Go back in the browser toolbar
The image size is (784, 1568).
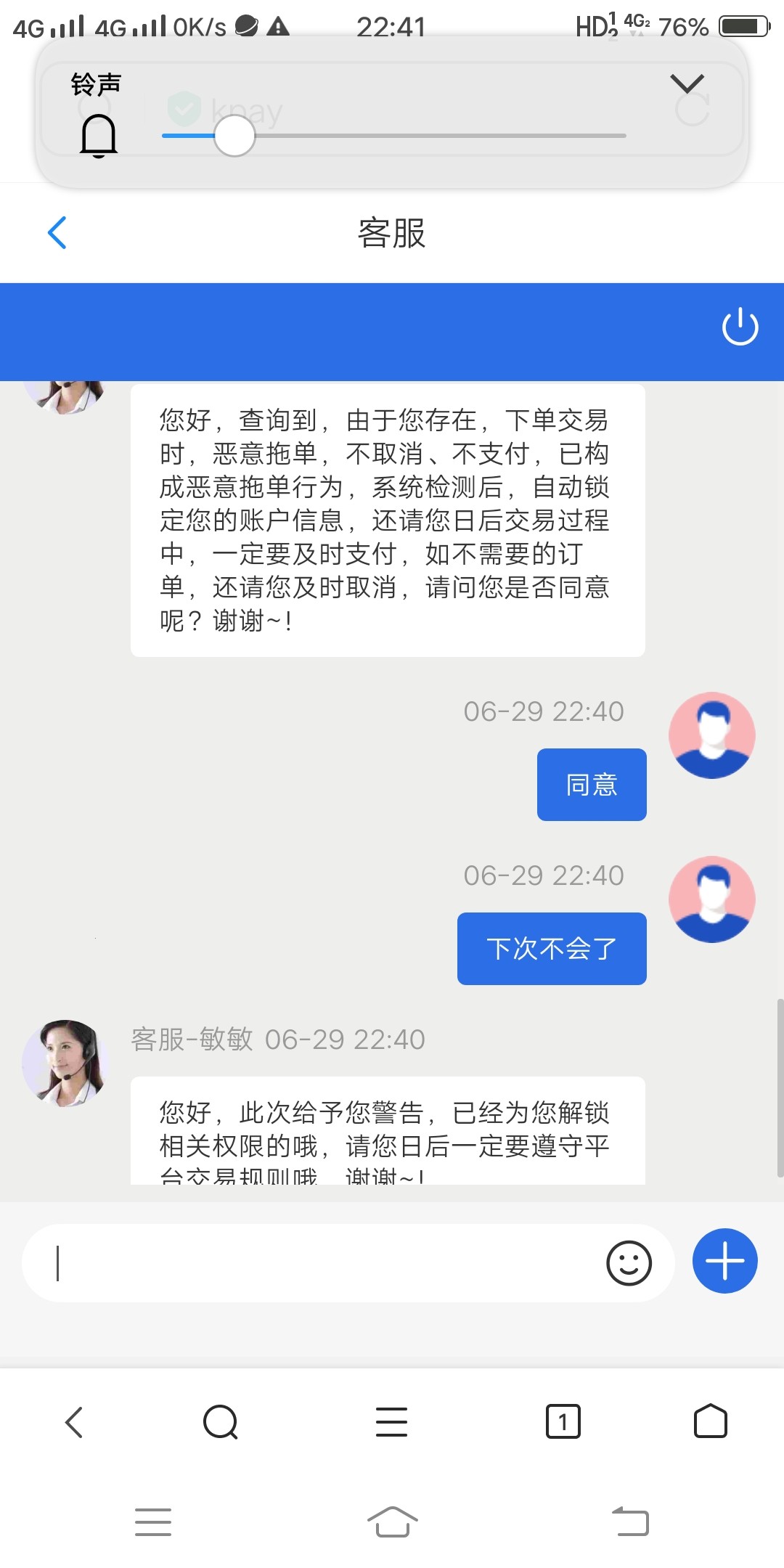(74, 1422)
